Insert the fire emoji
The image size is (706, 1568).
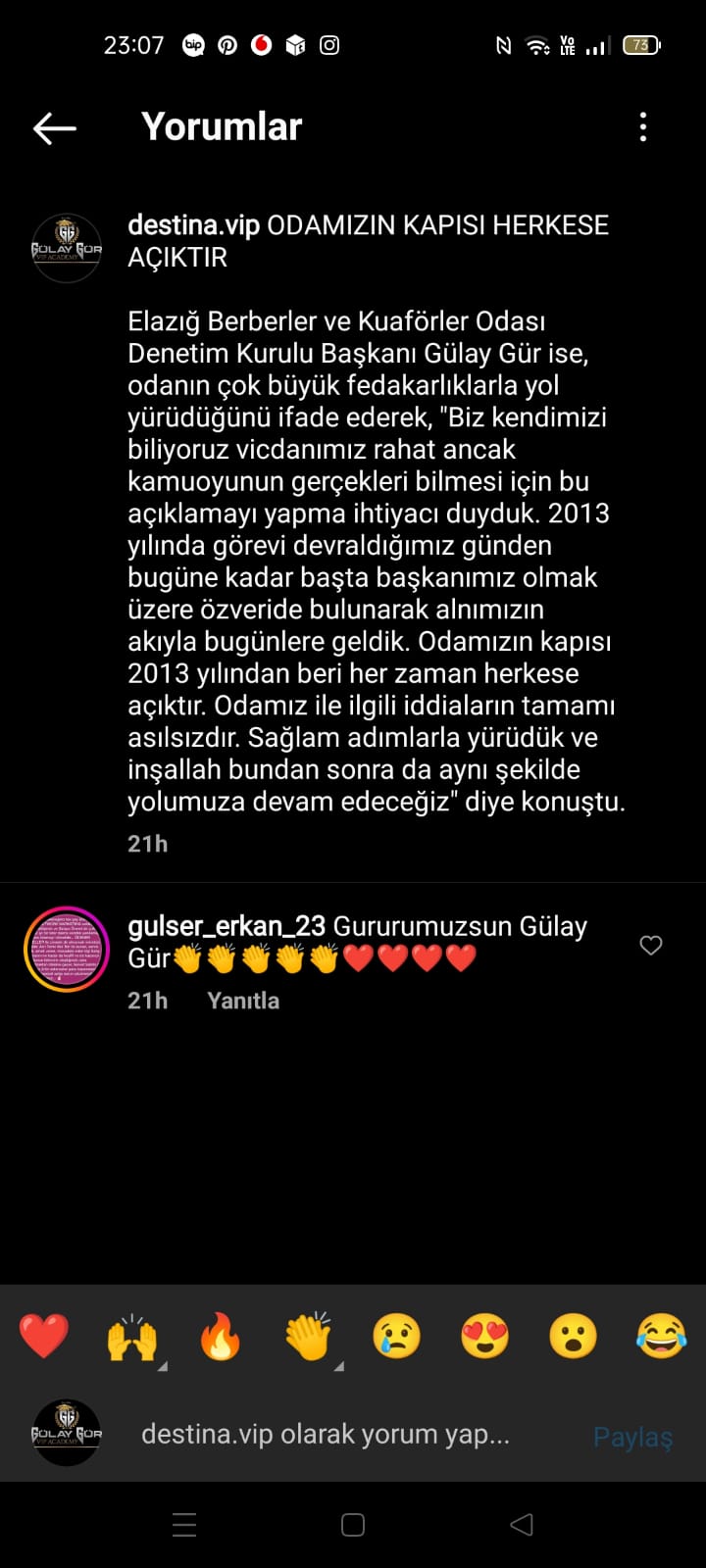[x=221, y=1336]
